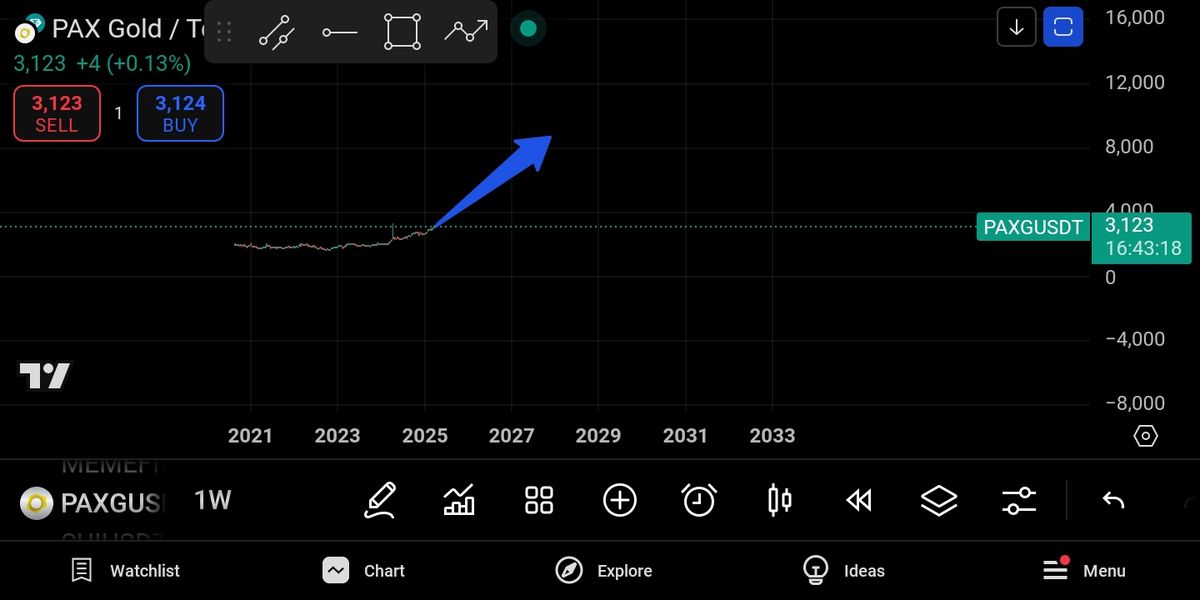Tap the green dot indicator button
Image resolution: width=1200 pixels, height=600 pixels.
[x=528, y=29]
